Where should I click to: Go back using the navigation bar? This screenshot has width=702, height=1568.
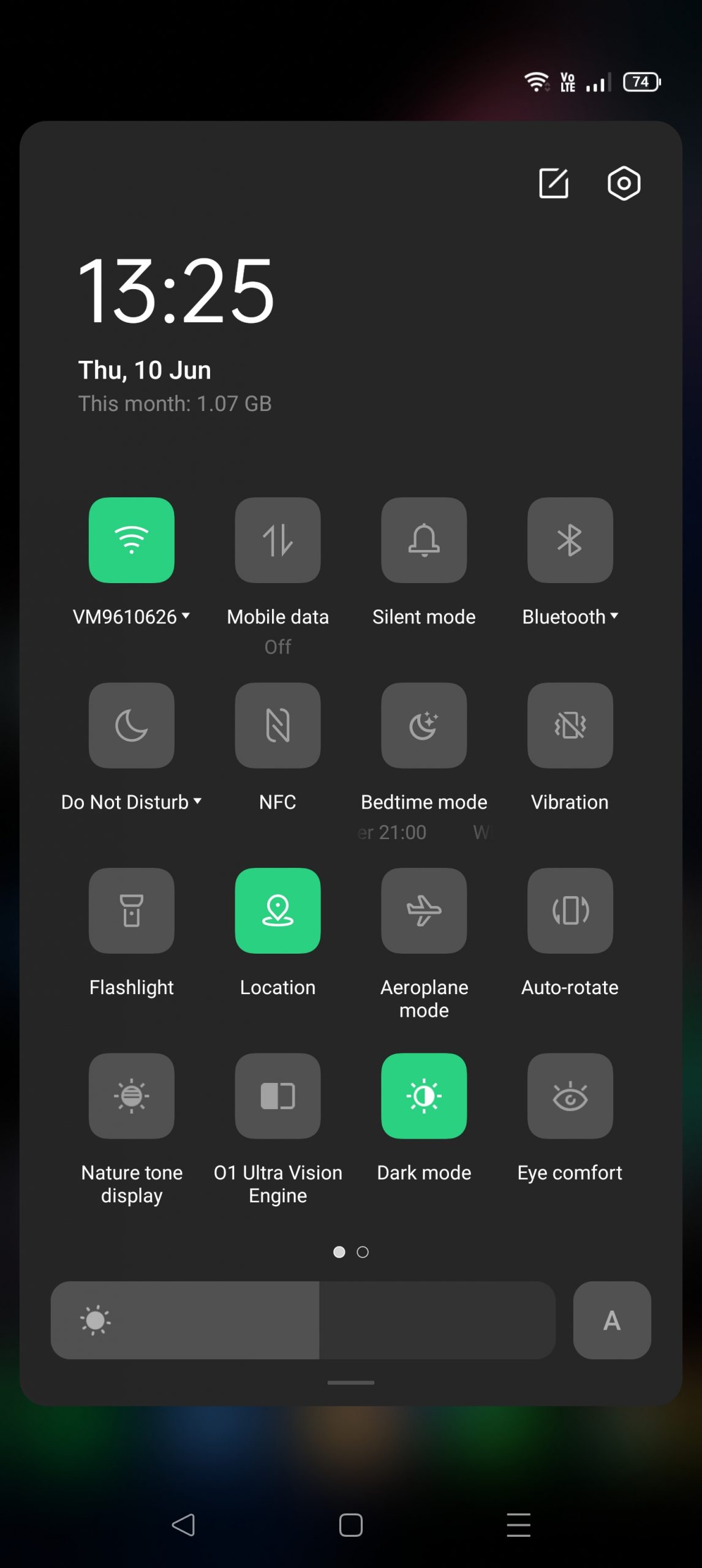tap(183, 1525)
